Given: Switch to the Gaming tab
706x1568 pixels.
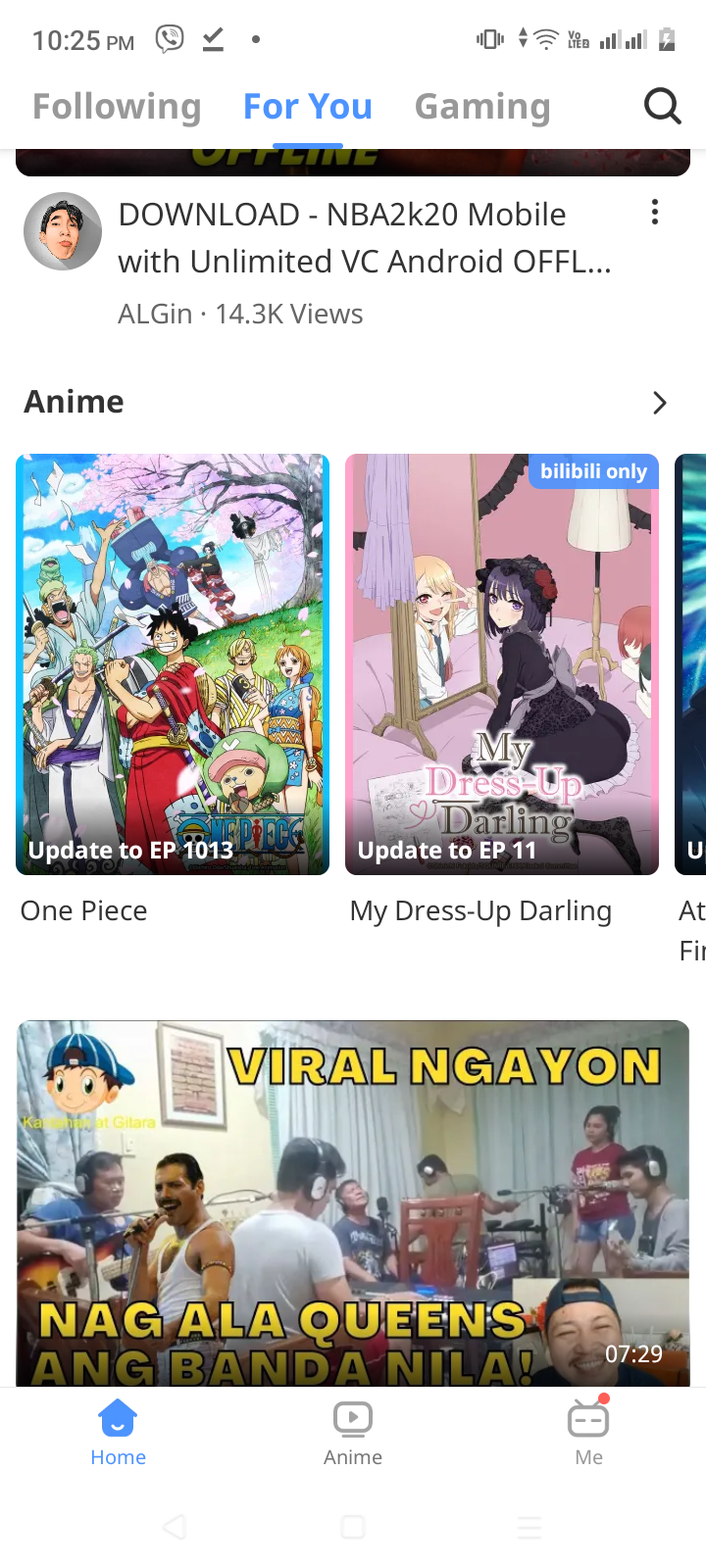Looking at the screenshot, I should (482, 106).
